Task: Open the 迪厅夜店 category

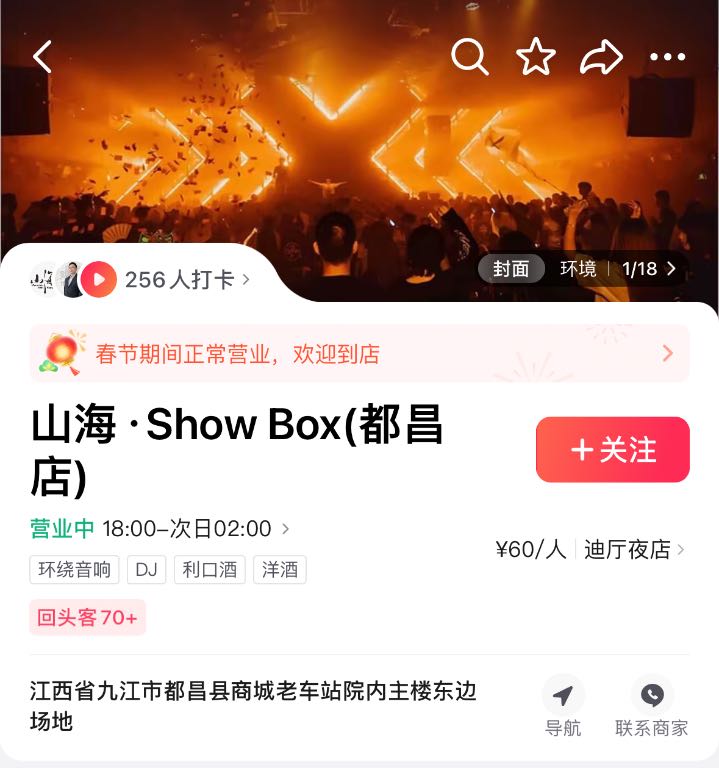Action: coord(634,549)
